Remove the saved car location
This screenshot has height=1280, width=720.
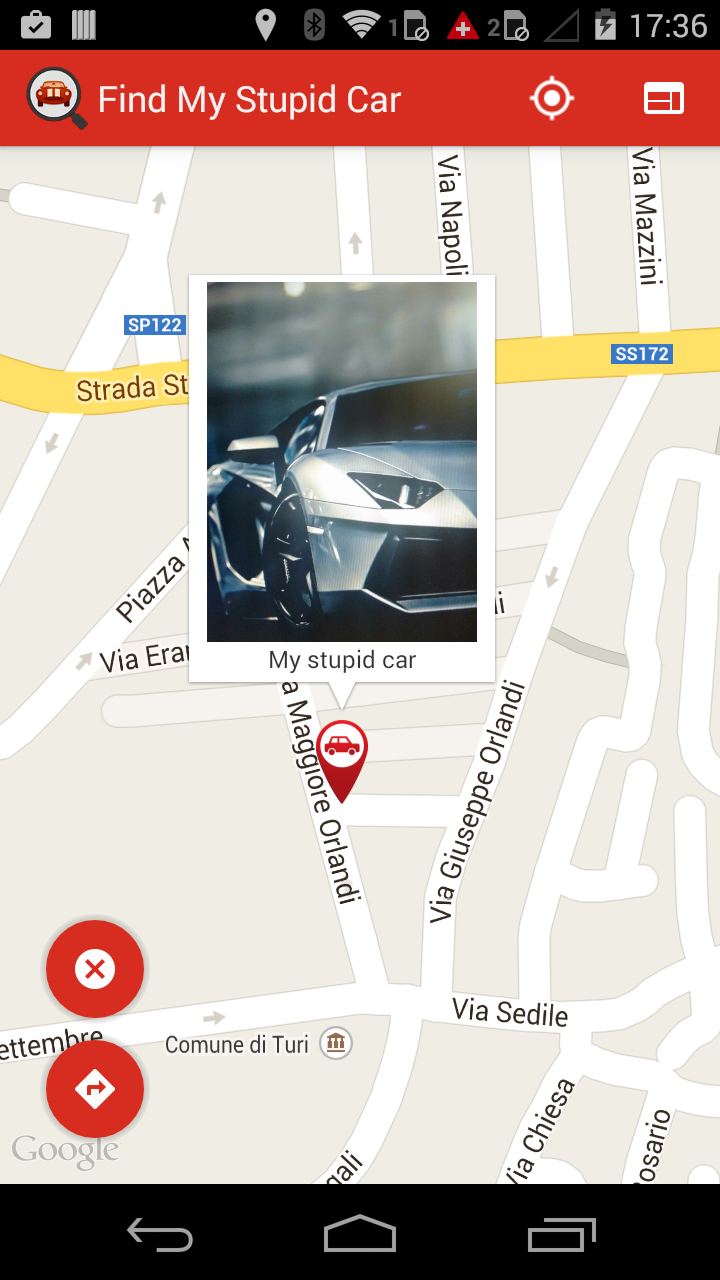pos(95,969)
